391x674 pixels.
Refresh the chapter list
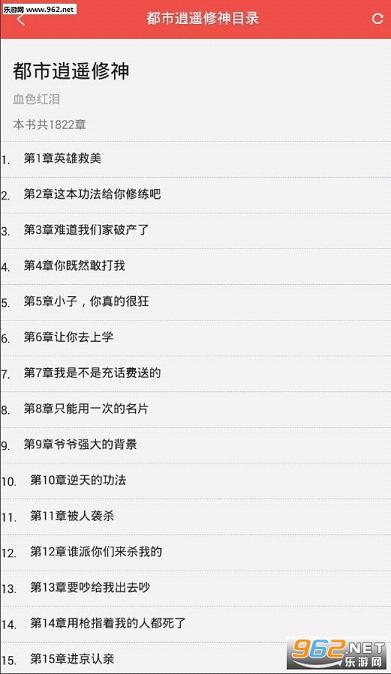[x=377, y=18]
